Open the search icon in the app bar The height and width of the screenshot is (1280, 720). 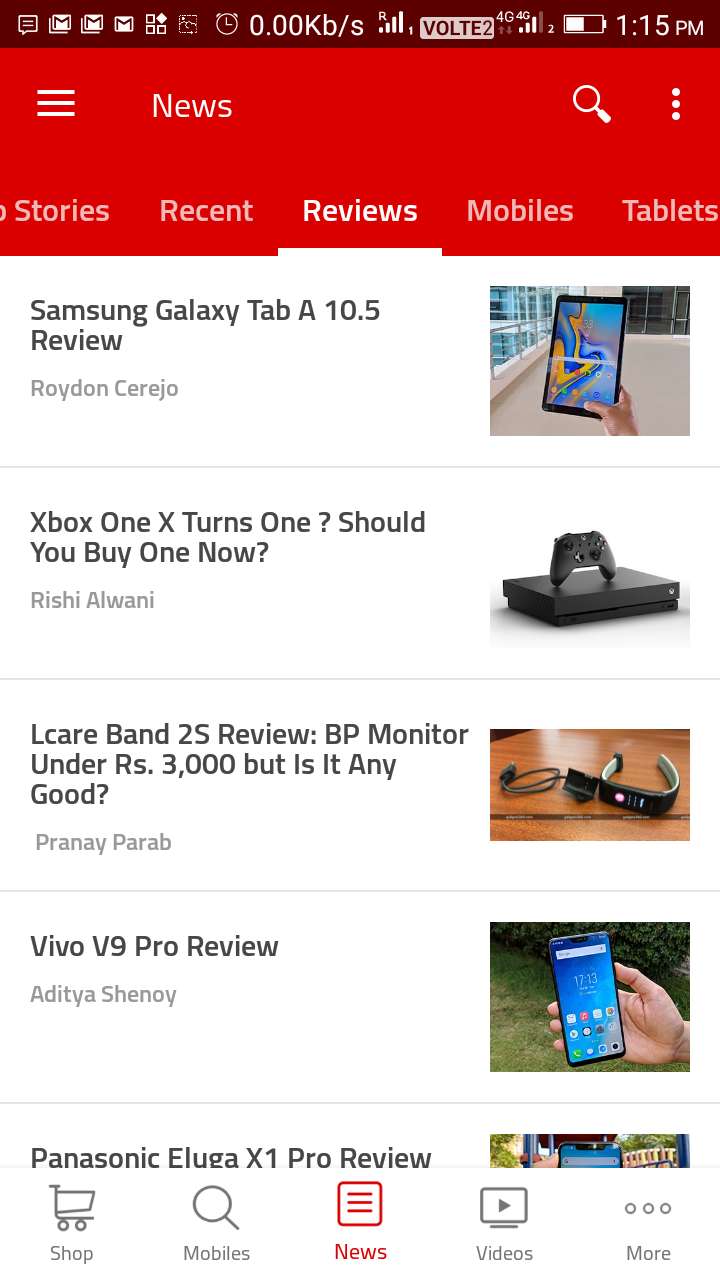tap(590, 104)
